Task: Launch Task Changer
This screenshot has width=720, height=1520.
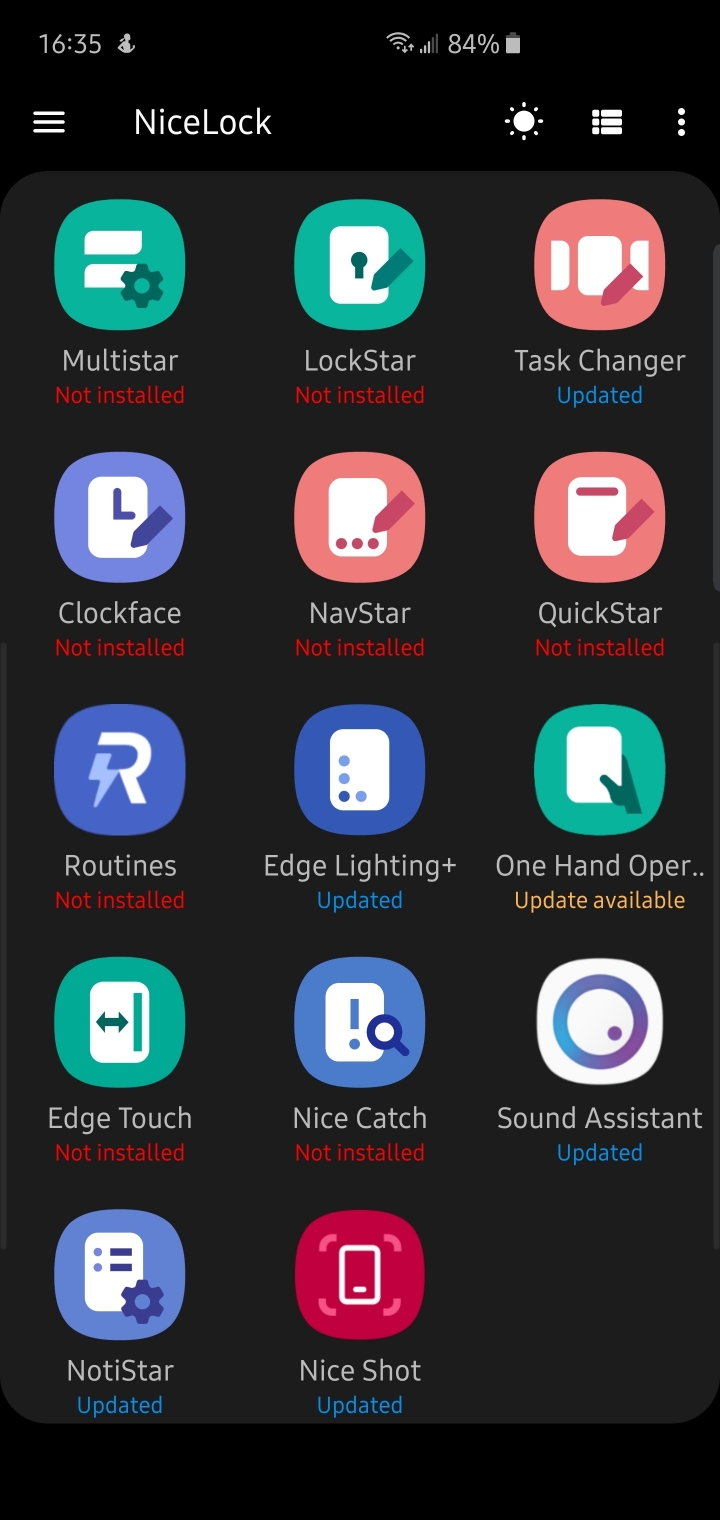Action: point(600,265)
